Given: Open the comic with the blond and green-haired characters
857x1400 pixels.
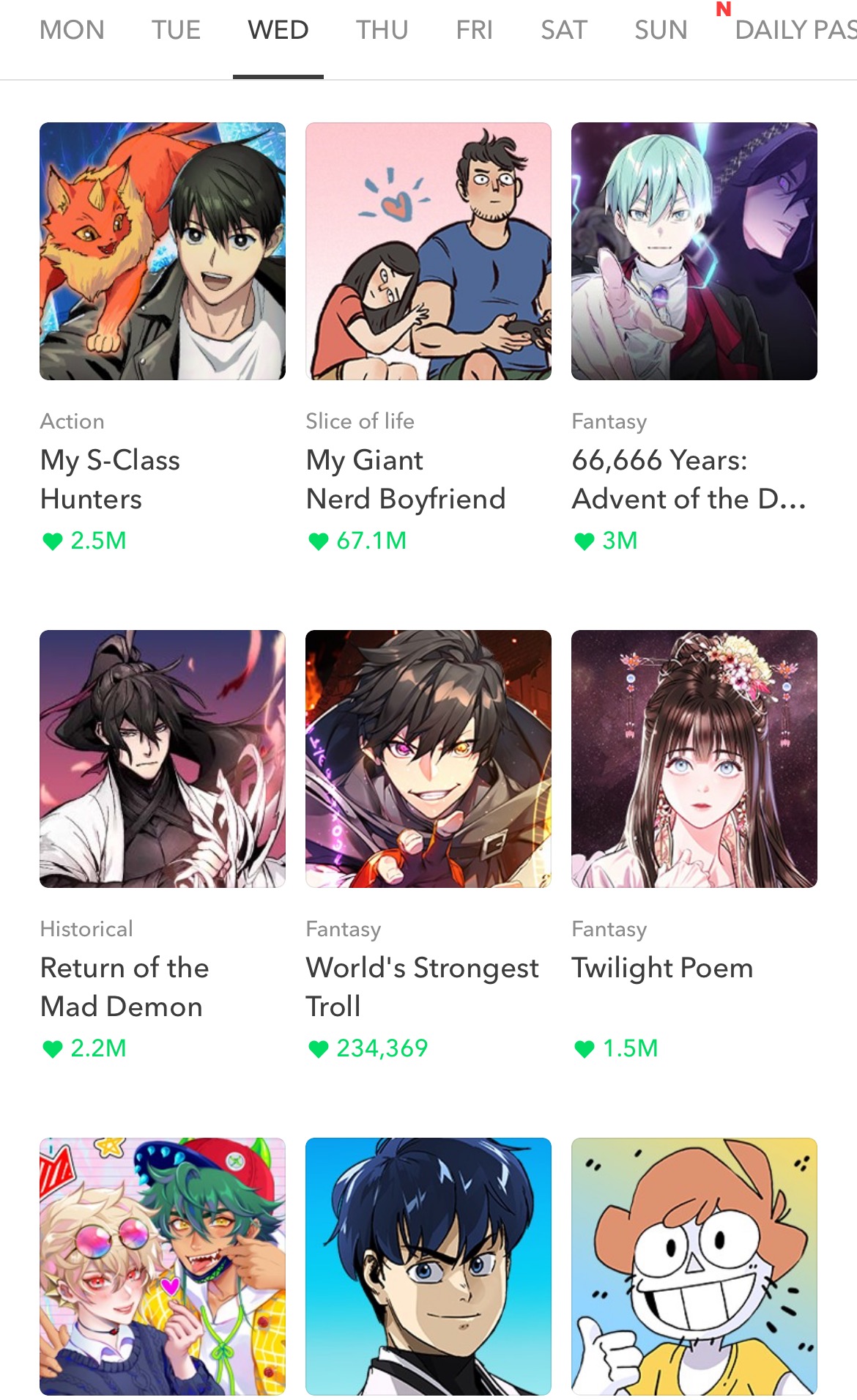Looking at the screenshot, I should 163,1266.
